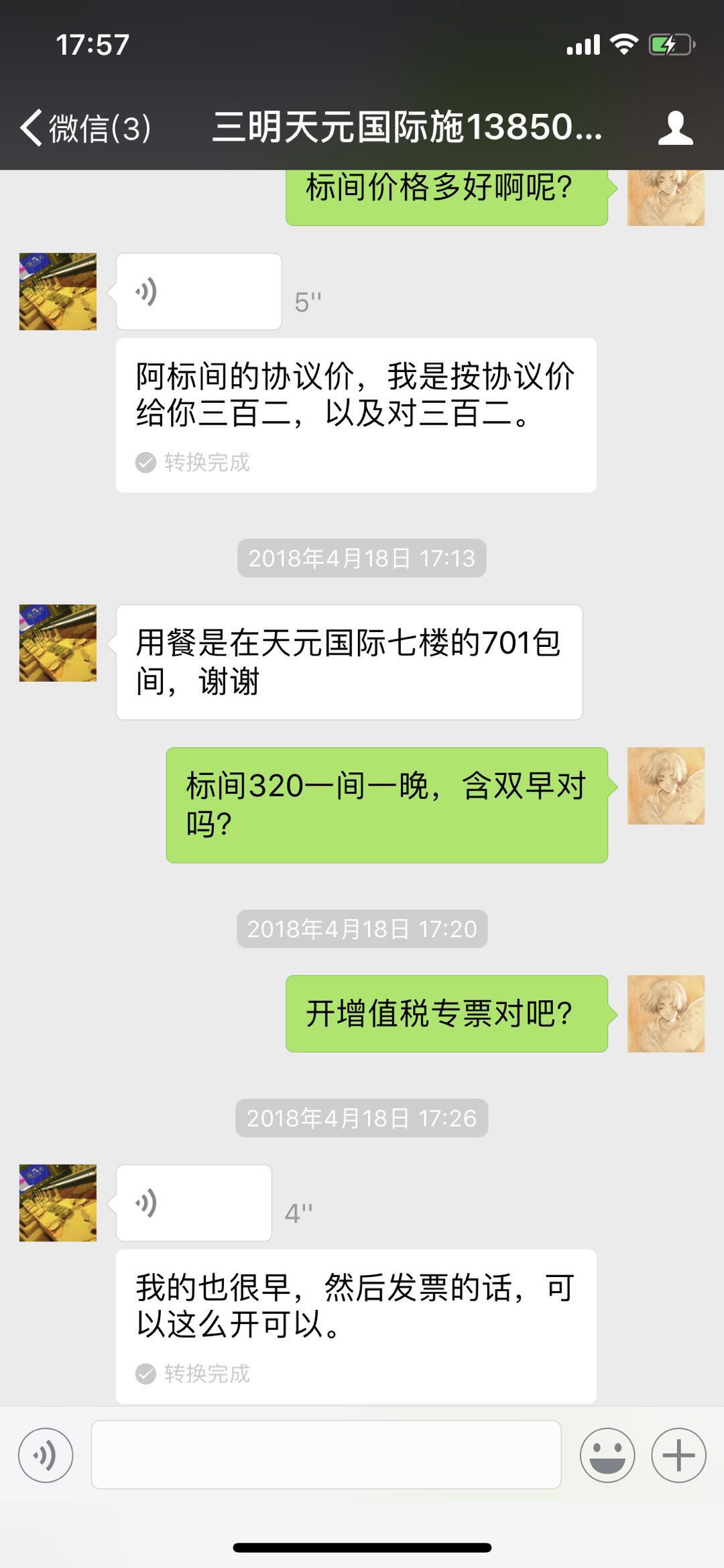Focus the message text field
This screenshot has height=1568, width=724.
[x=326, y=1455]
